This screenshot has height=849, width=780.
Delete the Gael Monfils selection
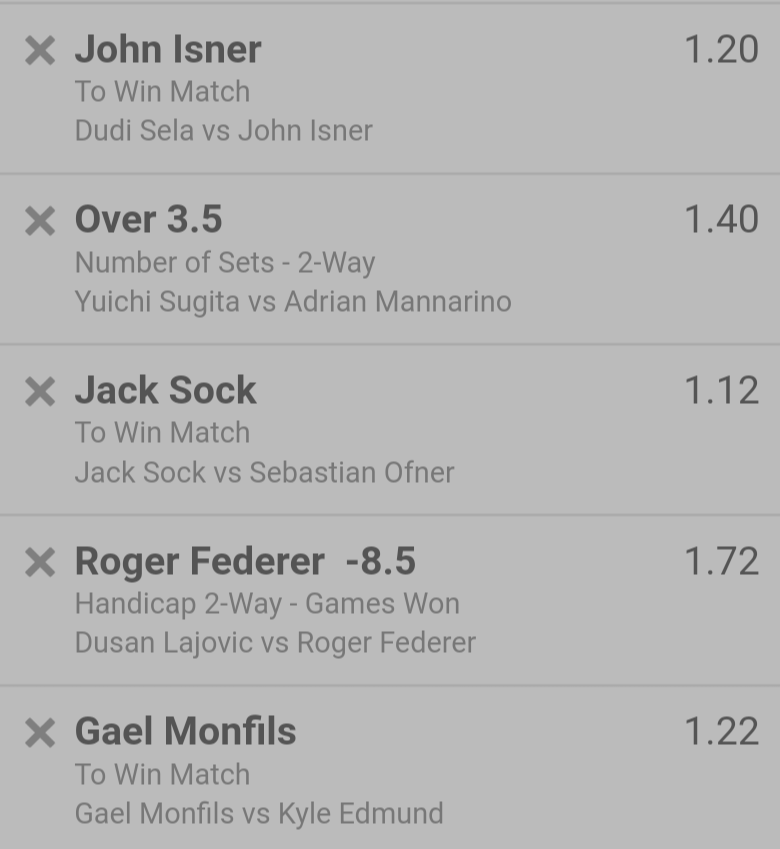40,733
